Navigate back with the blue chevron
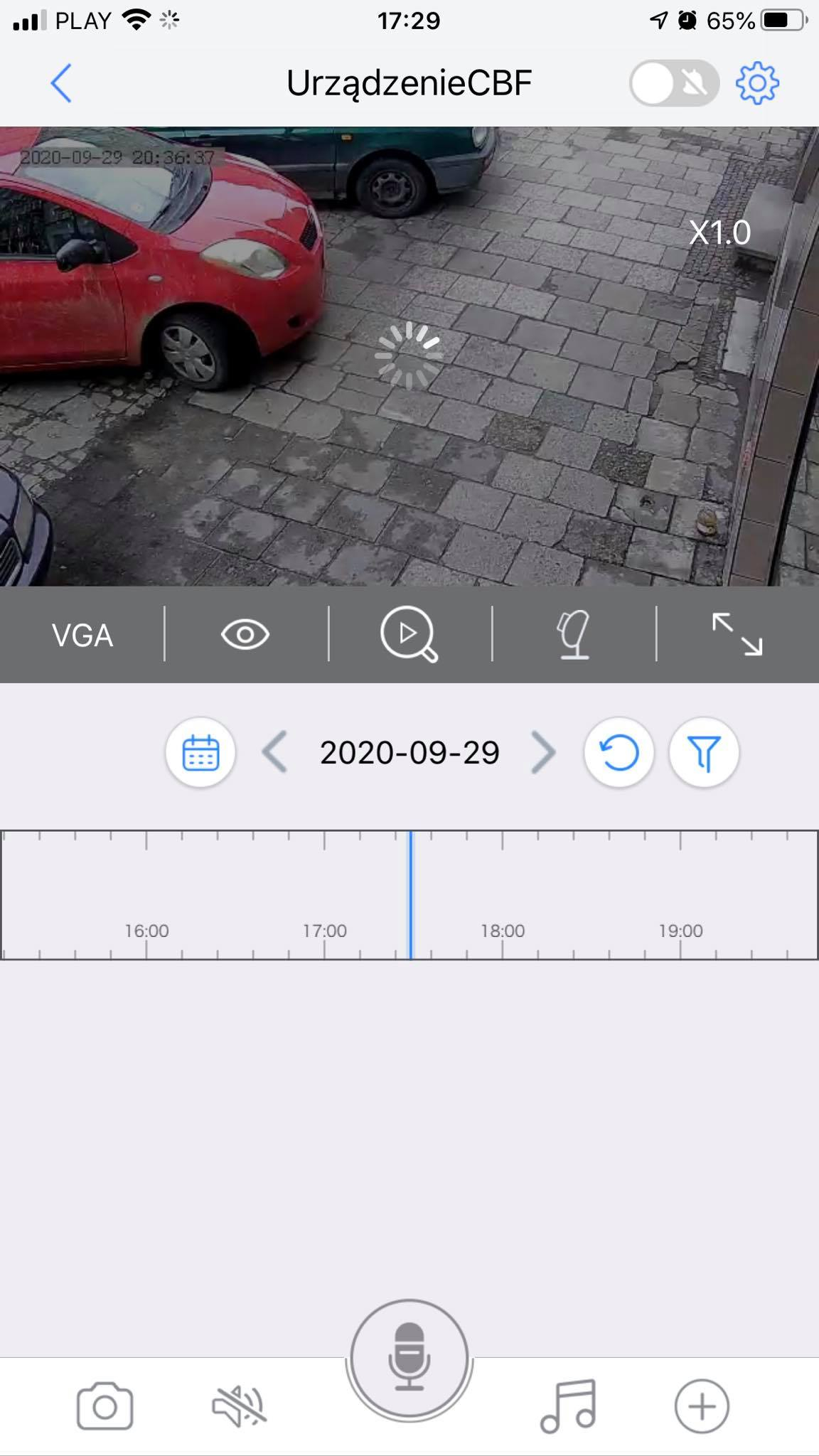This screenshot has height=1456, width=819. 60,82
